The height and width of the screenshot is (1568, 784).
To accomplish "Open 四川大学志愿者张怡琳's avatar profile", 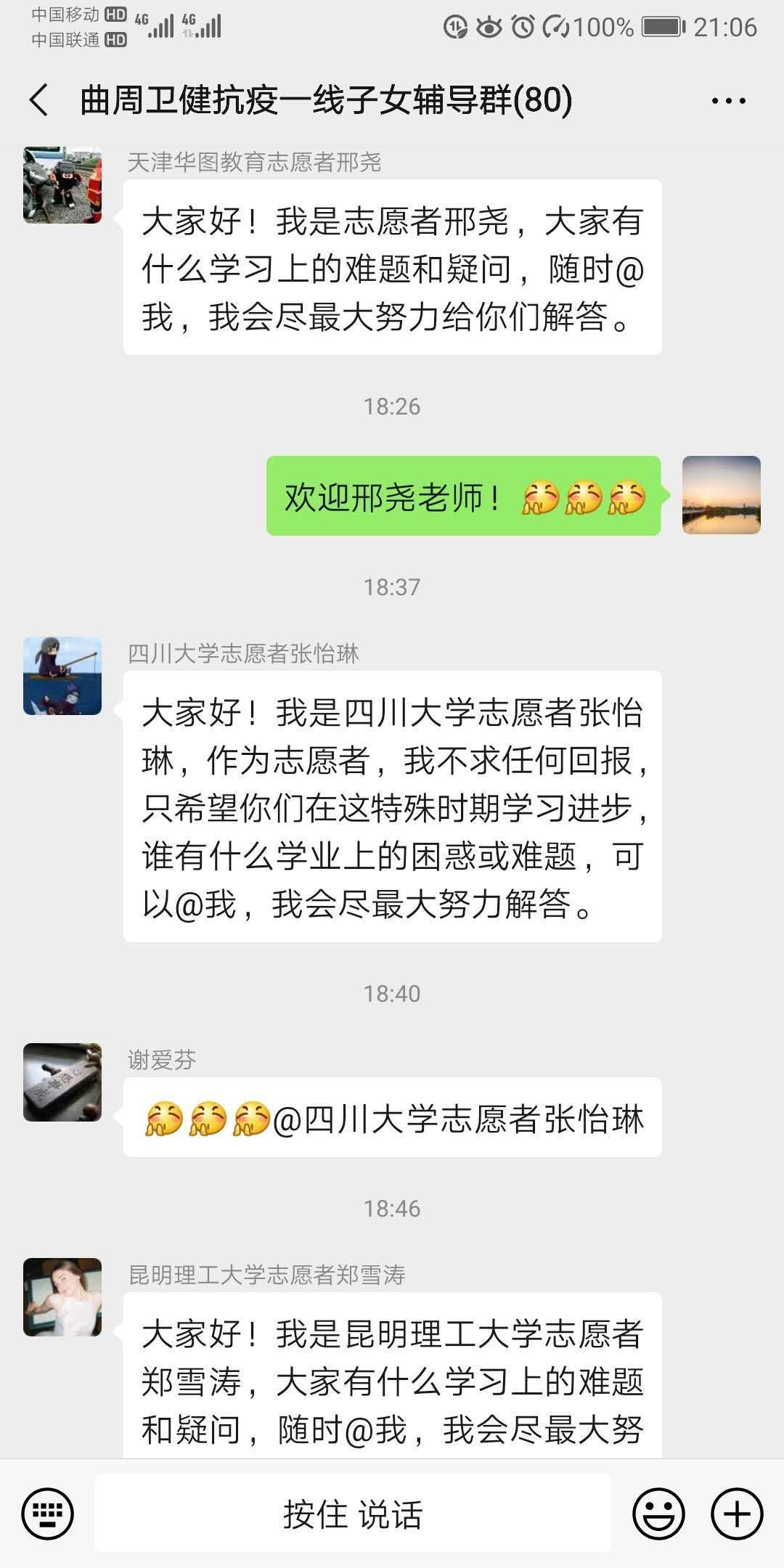I will click(x=62, y=676).
